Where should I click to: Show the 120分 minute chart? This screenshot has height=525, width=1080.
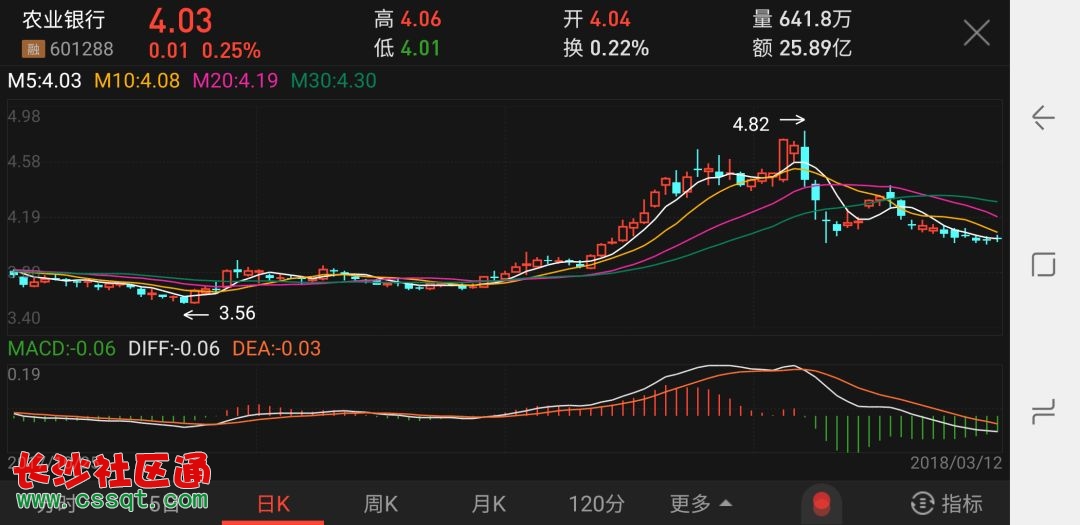597,504
